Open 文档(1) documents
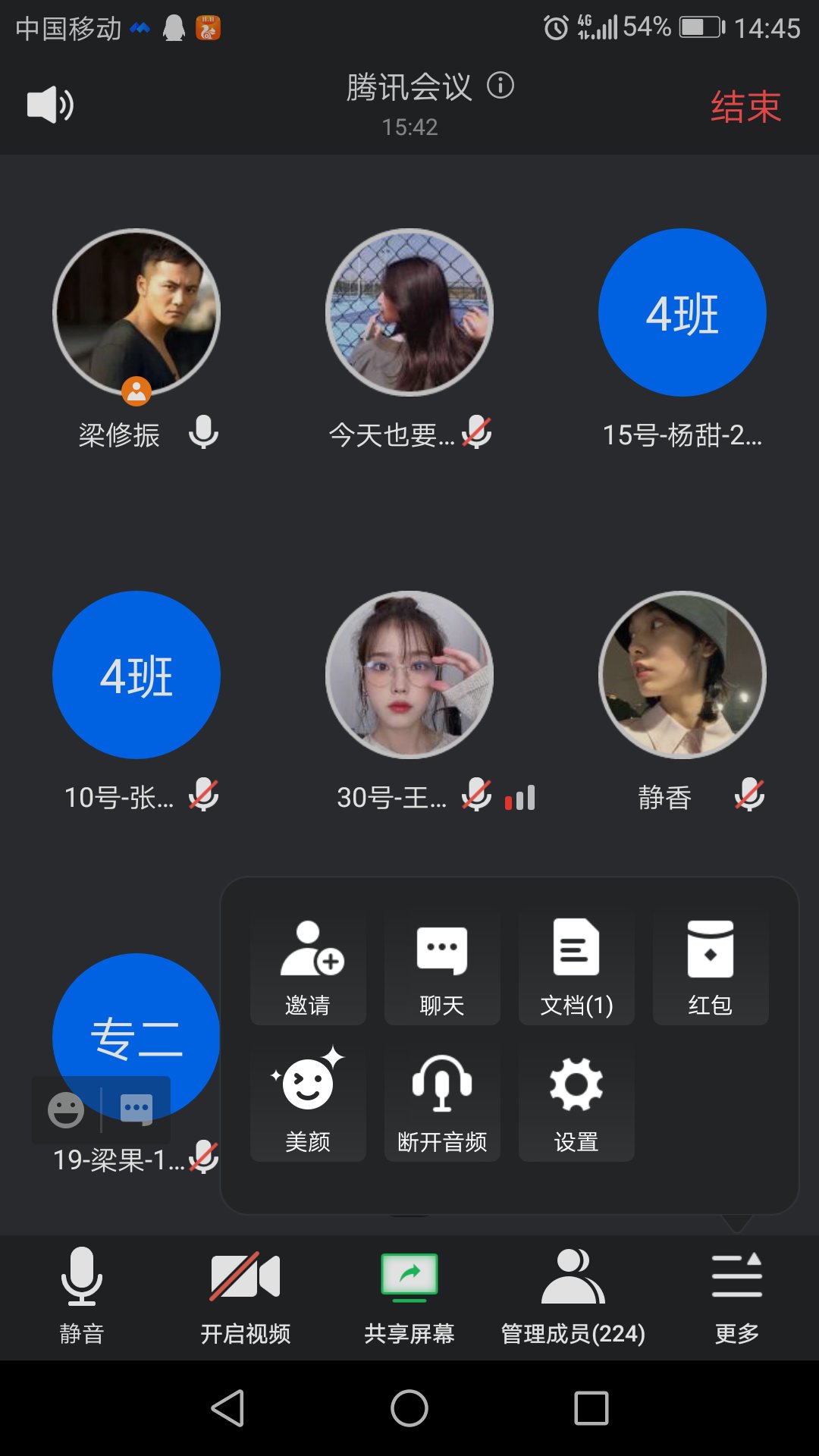The width and height of the screenshot is (819, 1456). click(576, 968)
